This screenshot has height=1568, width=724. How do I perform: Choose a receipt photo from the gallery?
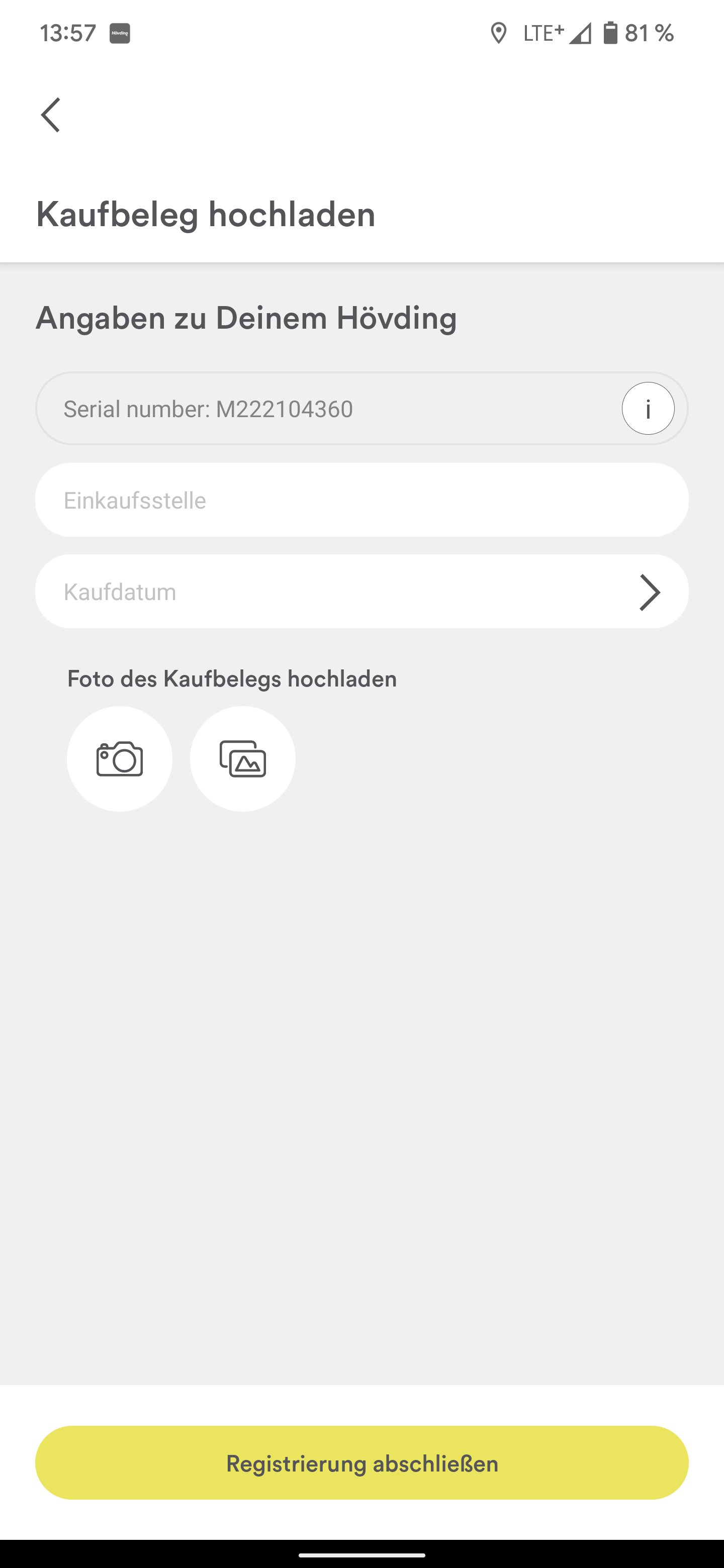(x=242, y=758)
